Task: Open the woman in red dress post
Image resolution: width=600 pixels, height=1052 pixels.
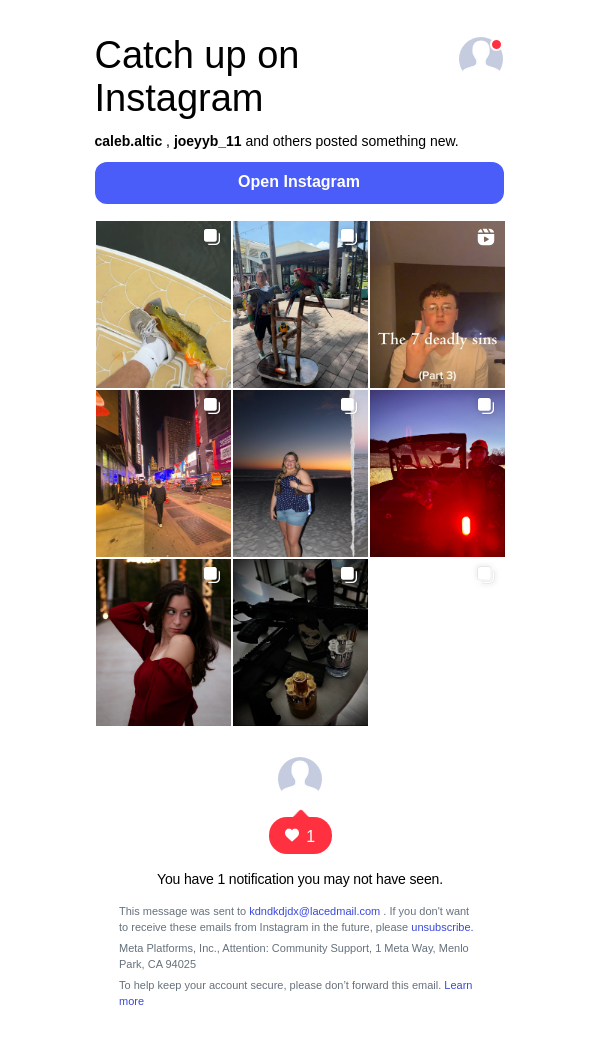Action: coord(163,642)
